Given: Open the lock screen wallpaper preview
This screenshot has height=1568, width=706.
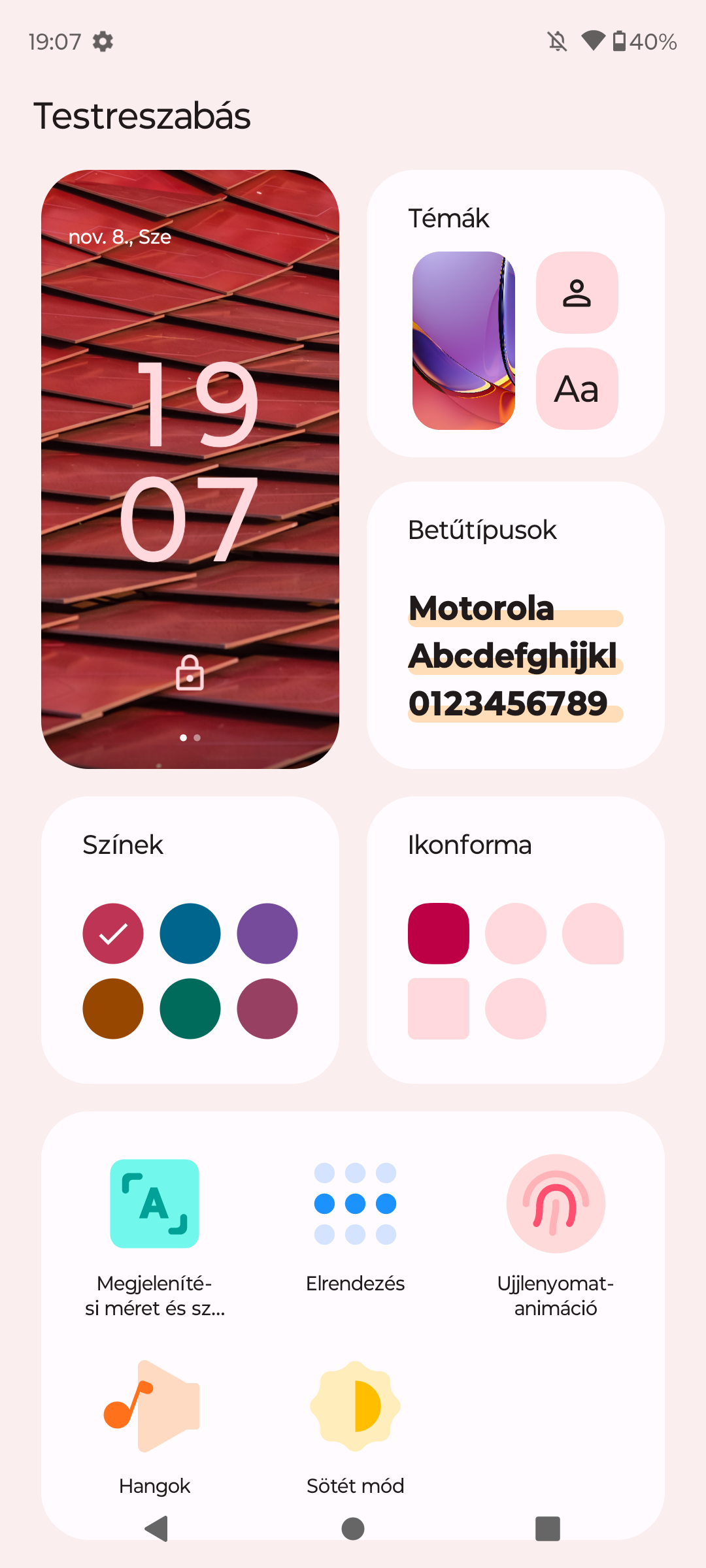Looking at the screenshot, I should click(190, 469).
